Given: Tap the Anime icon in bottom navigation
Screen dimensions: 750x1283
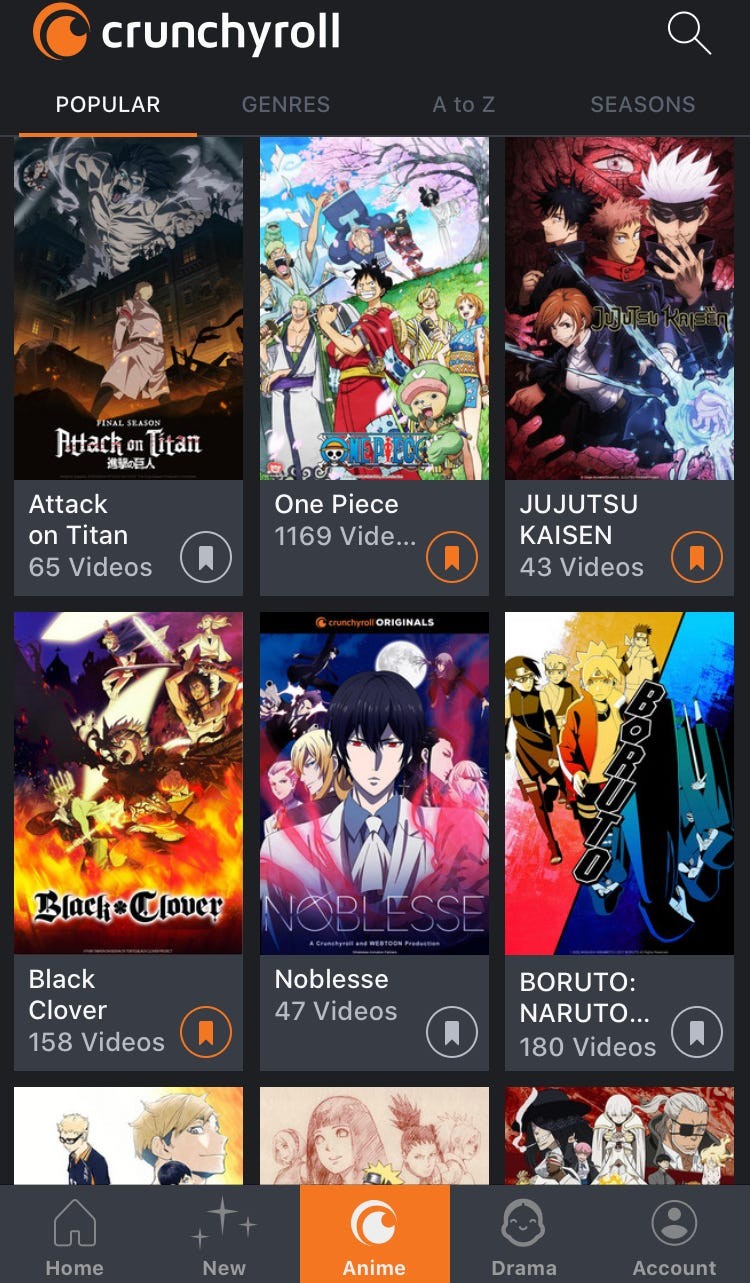Looking at the screenshot, I should click(374, 1230).
